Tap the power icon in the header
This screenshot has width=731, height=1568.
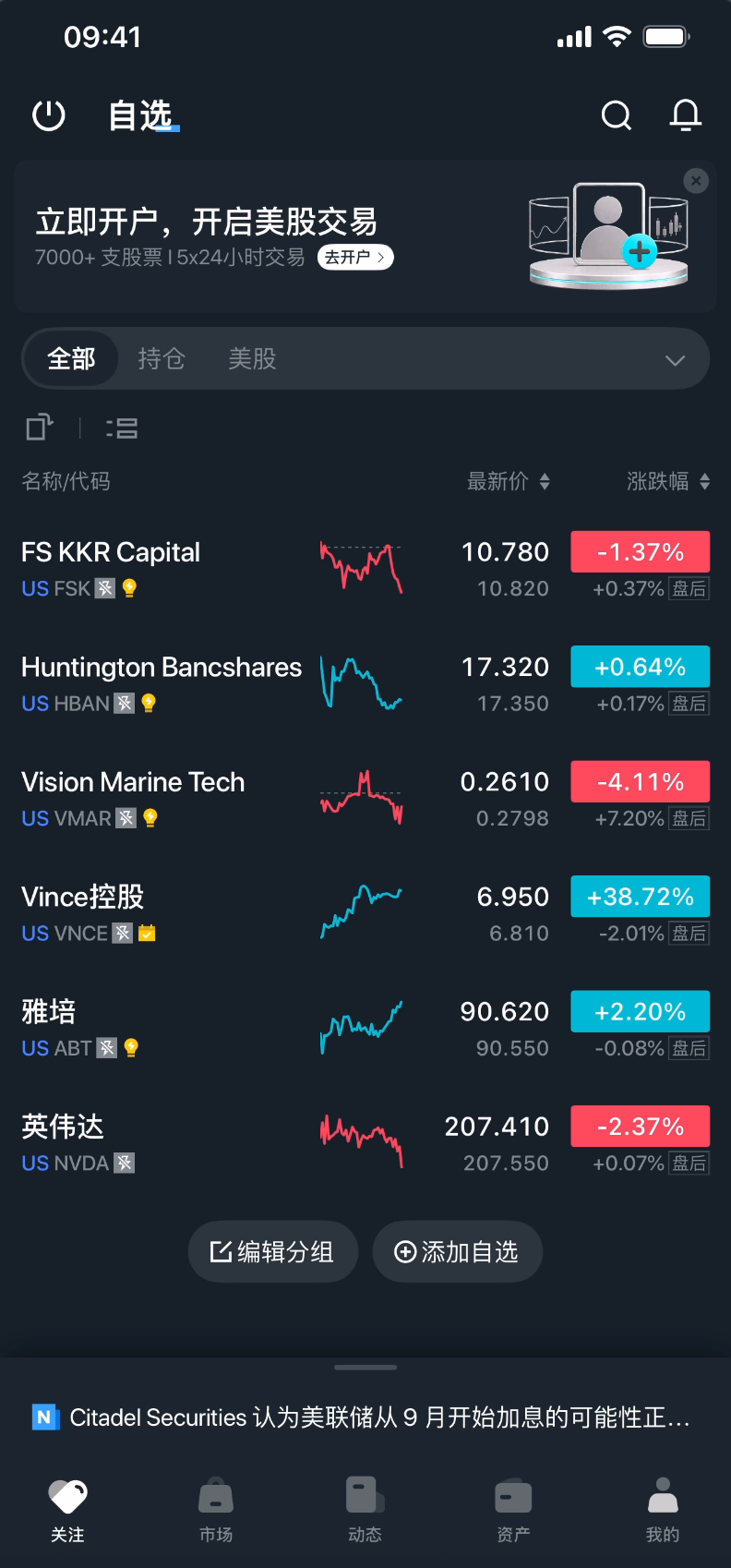(49, 115)
